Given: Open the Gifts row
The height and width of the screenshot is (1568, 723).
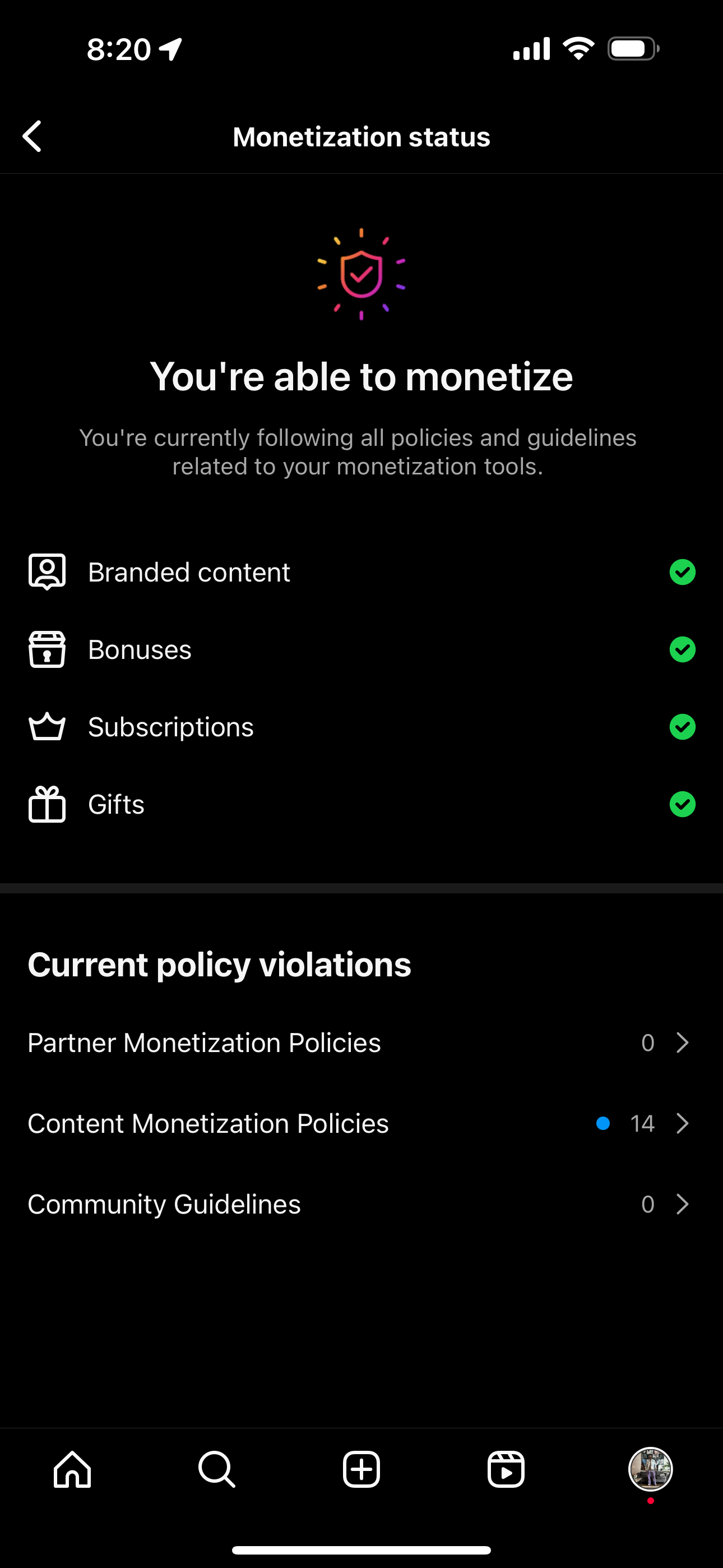Looking at the screenshot, I should click(x=361, y=804).
